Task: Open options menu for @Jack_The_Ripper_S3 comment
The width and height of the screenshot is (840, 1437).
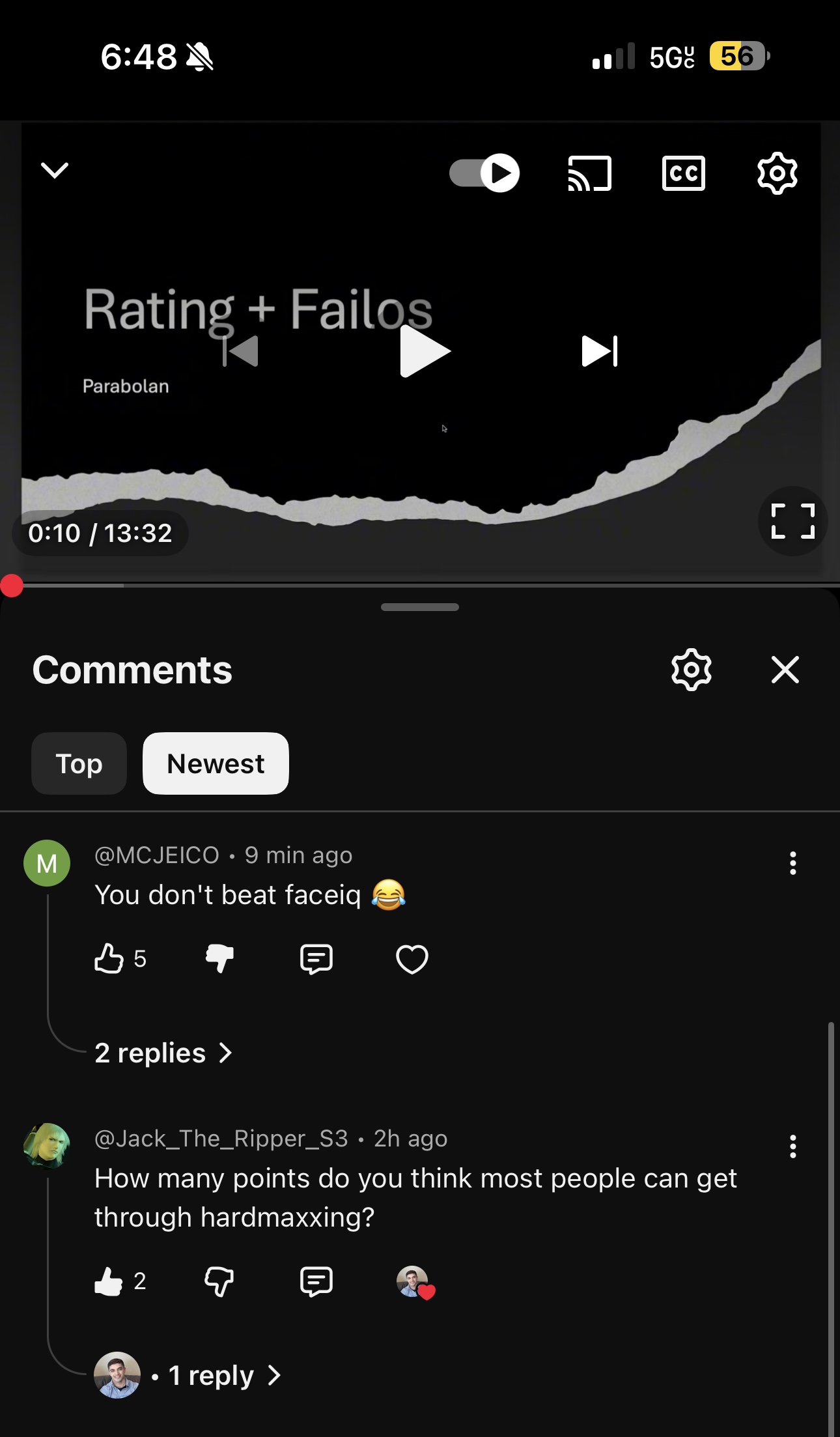Action: click(792, 1146)
